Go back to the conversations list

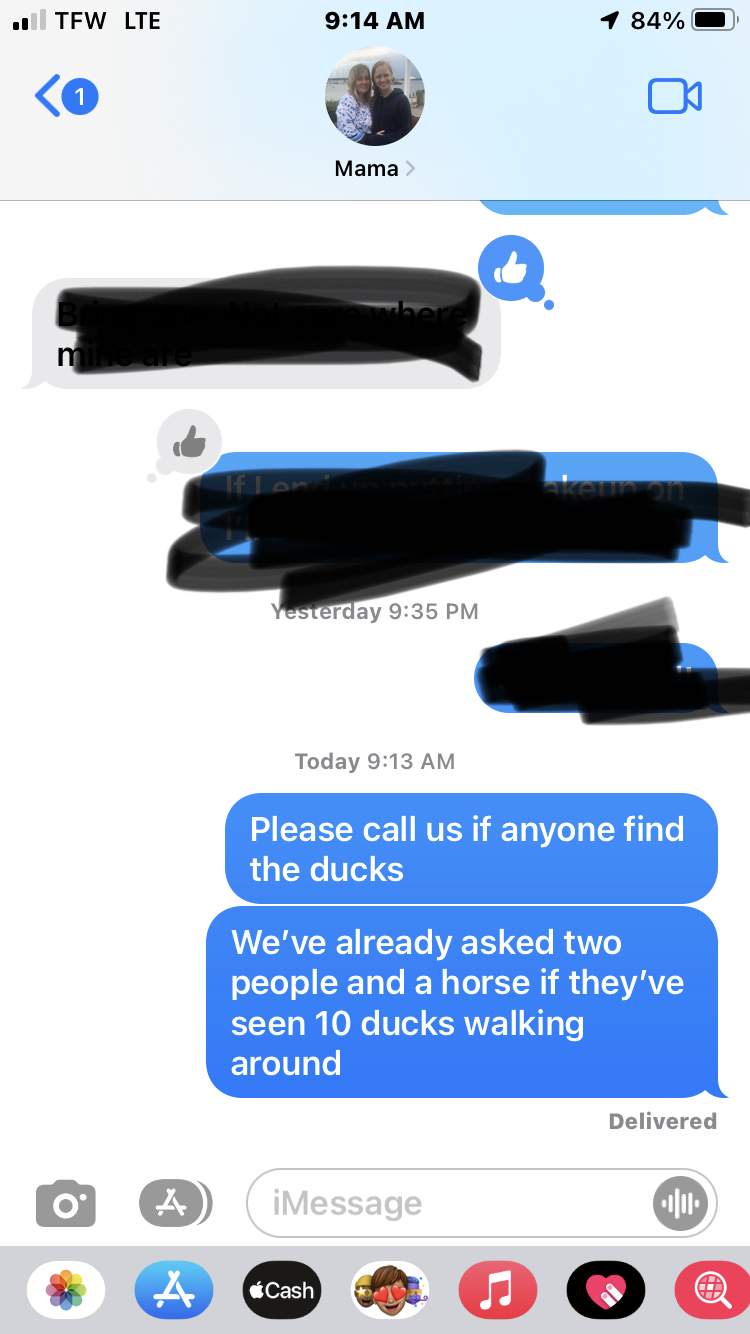point(65,97)
